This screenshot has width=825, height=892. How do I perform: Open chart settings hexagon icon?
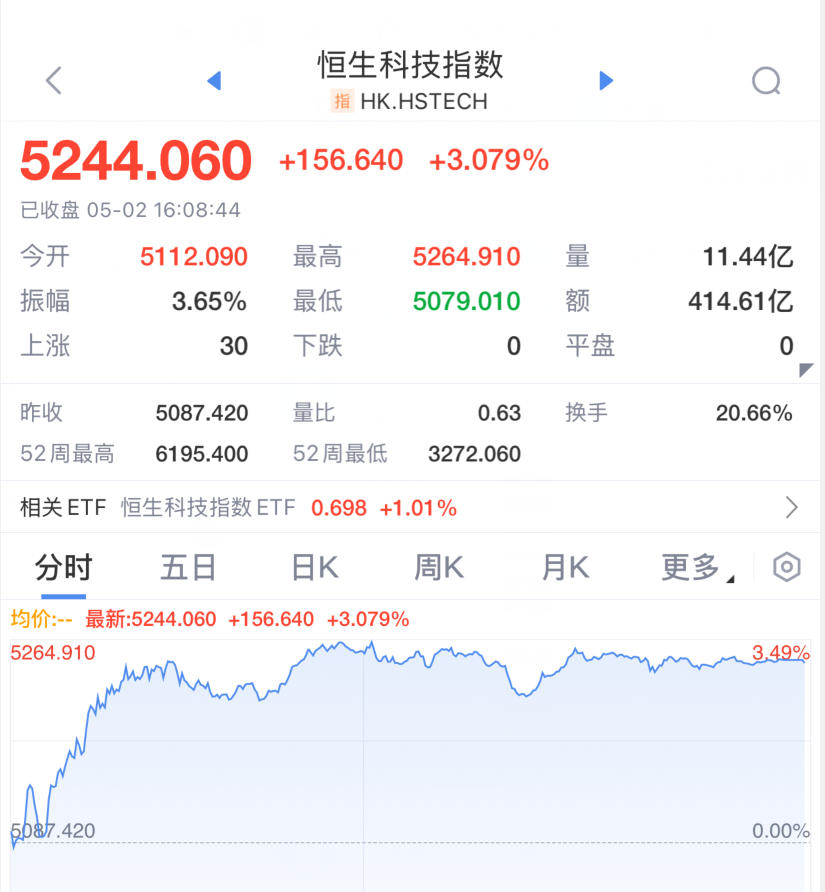[x=787, y=568]
